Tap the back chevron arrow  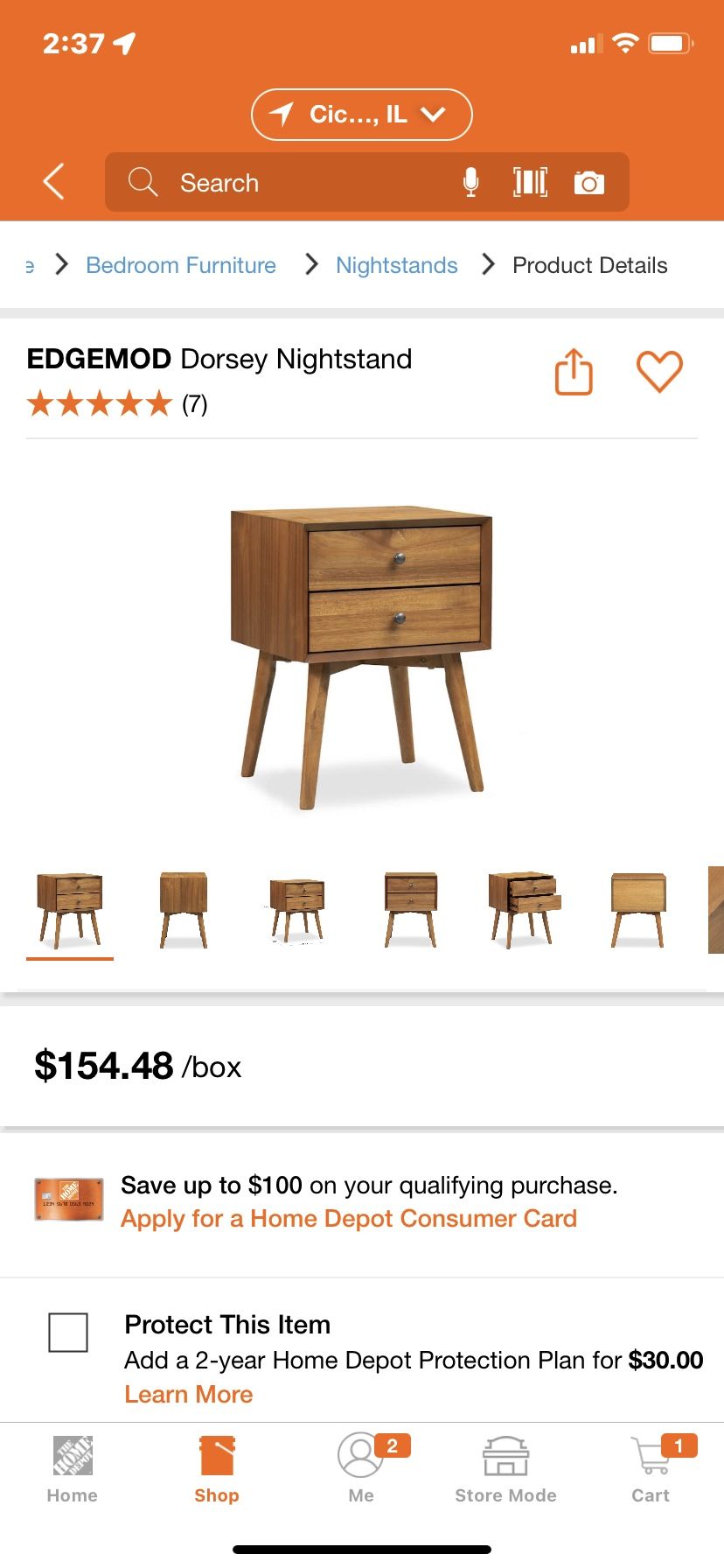[52, 182]
